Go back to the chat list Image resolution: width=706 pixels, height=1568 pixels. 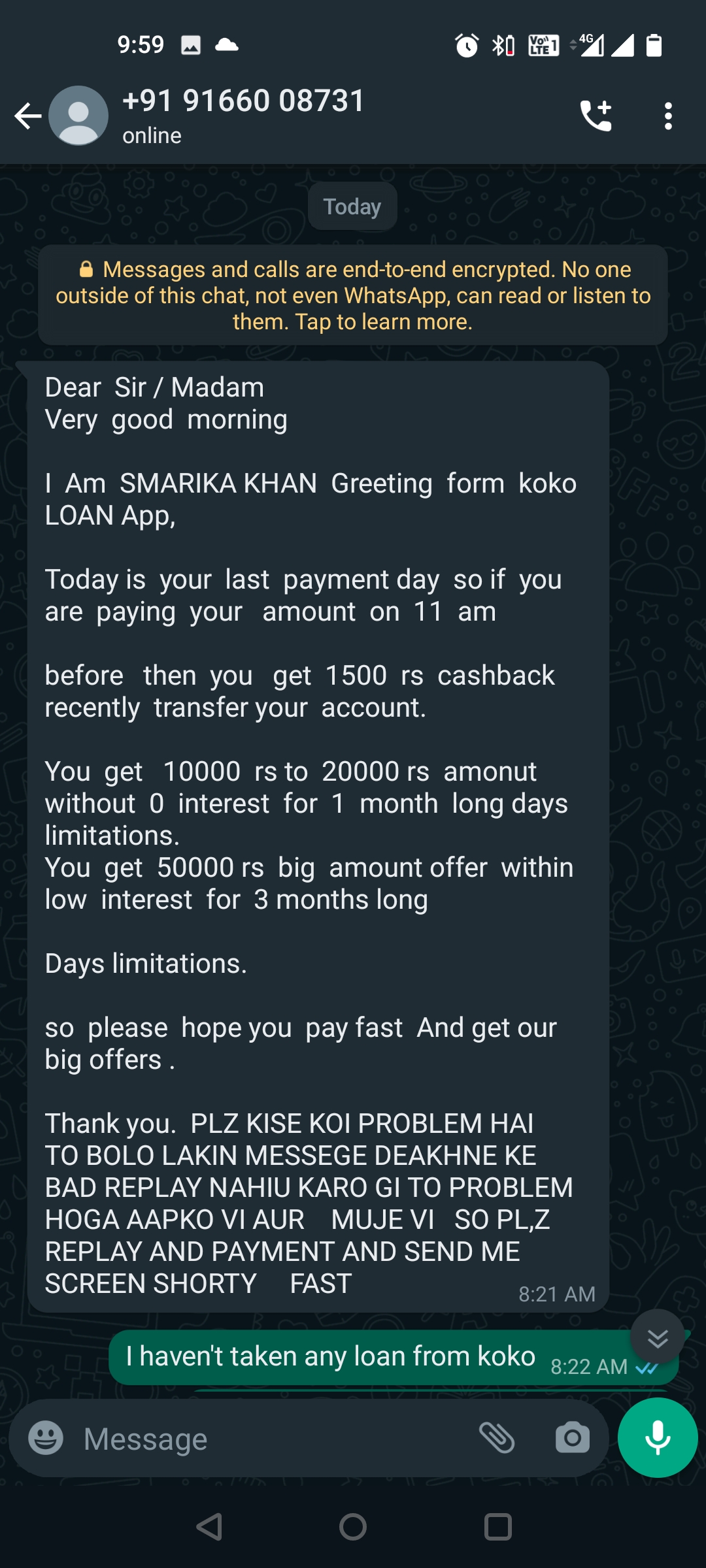pos(27,116)
